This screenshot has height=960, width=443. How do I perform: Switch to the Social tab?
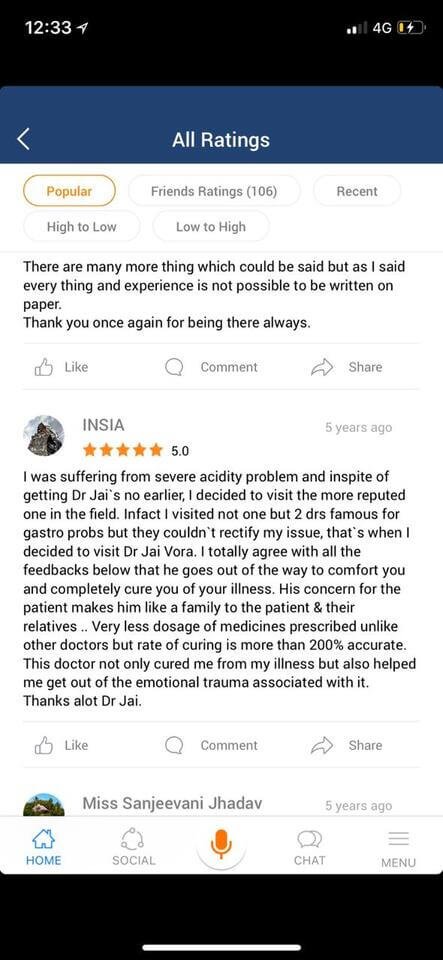coord(133,847)
